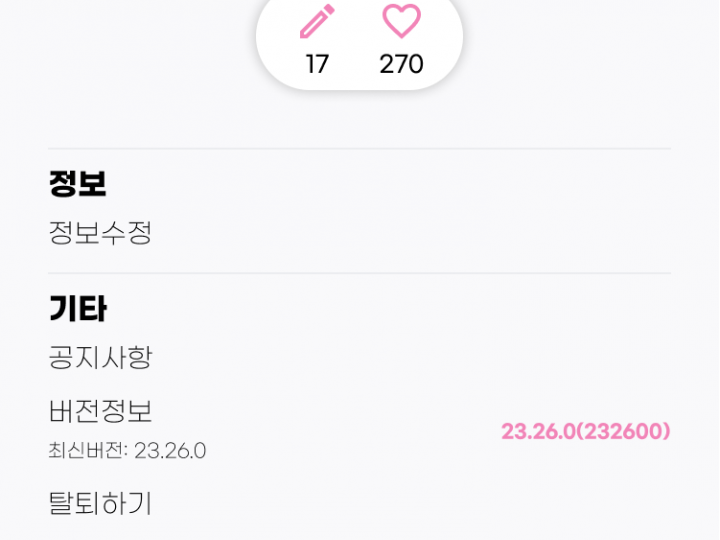The height and width of the screenshot is (540, 720).
Task: Open the 버전정보 version info row
Action: click(x=100, y=411)
